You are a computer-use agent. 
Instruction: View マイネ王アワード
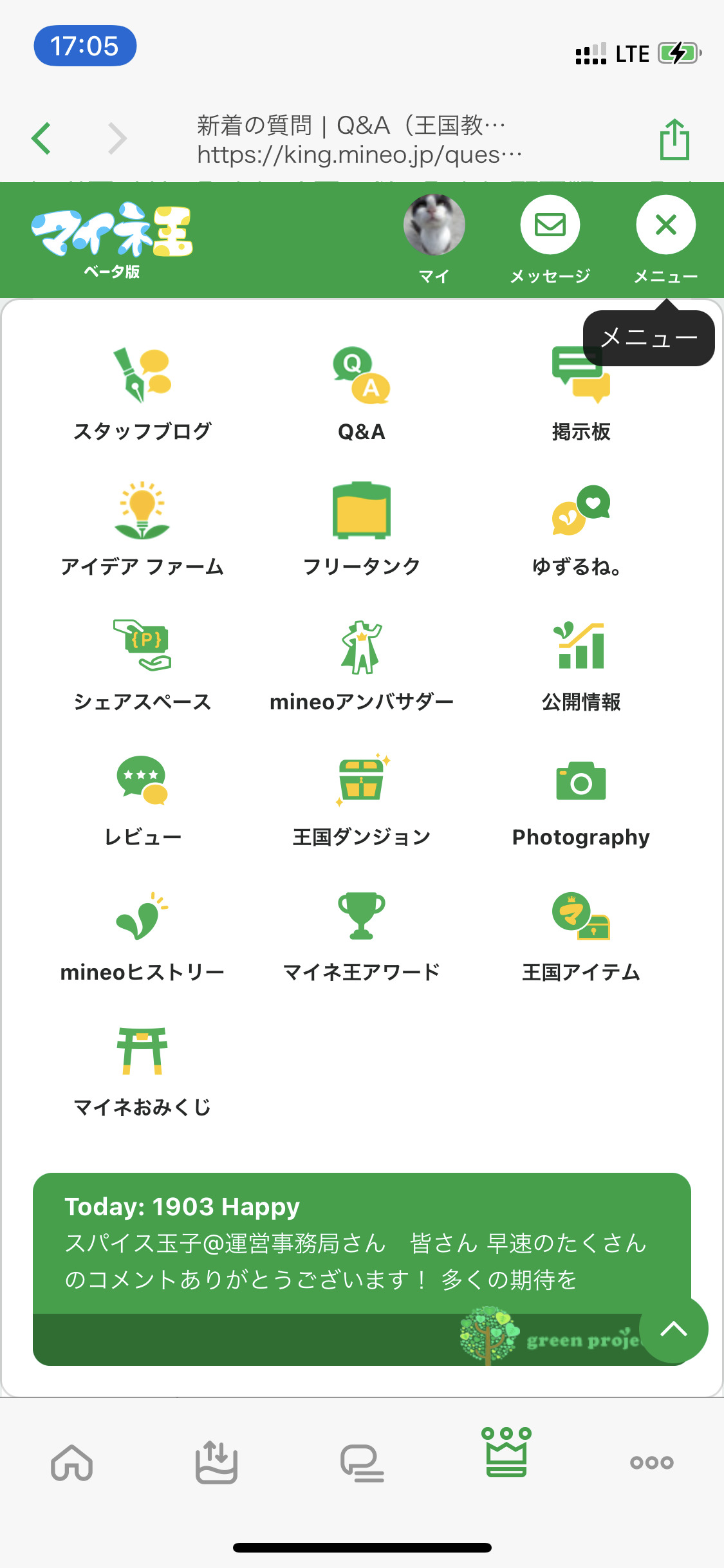click(x=362, y=935)
